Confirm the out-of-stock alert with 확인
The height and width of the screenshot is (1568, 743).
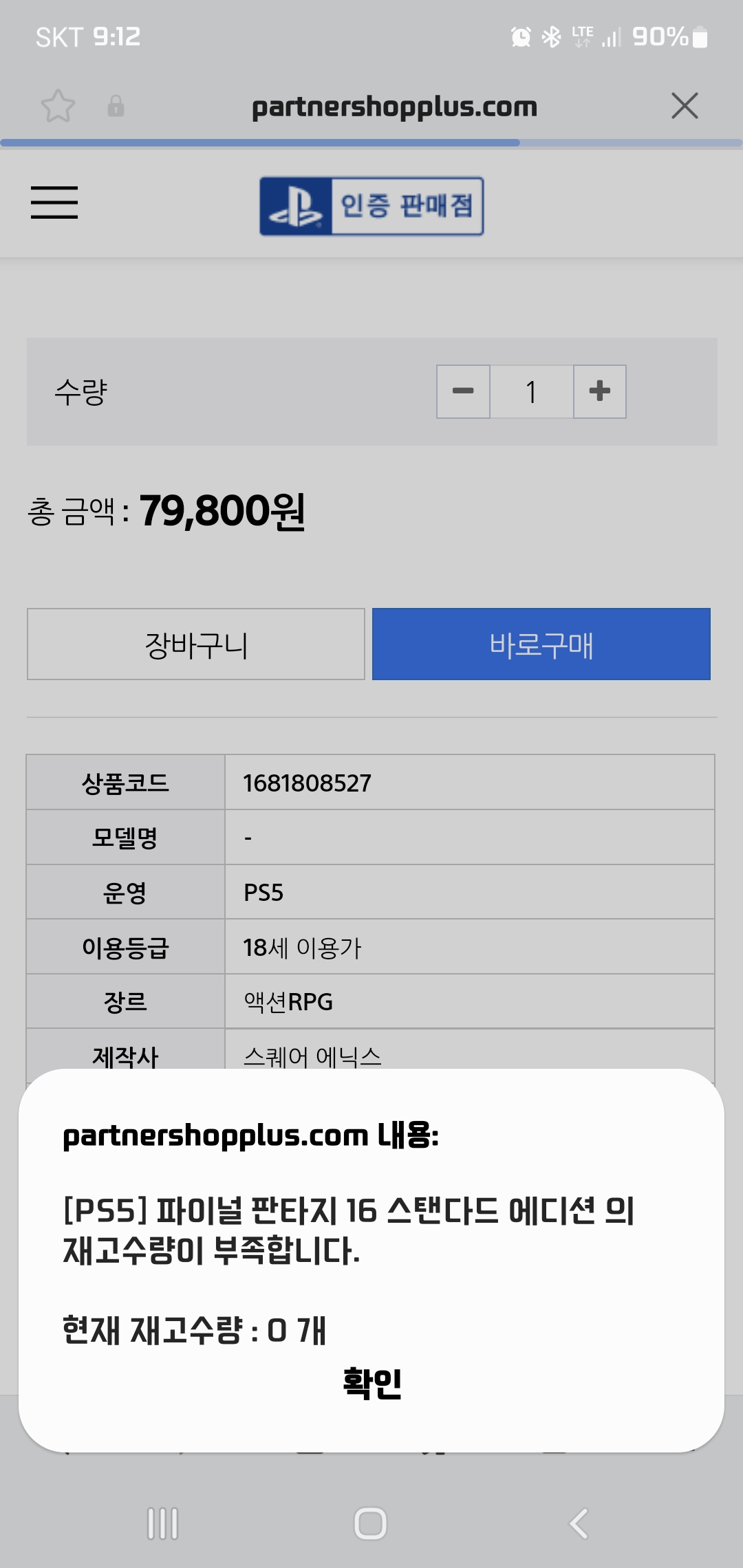(x=372, y=1382)
